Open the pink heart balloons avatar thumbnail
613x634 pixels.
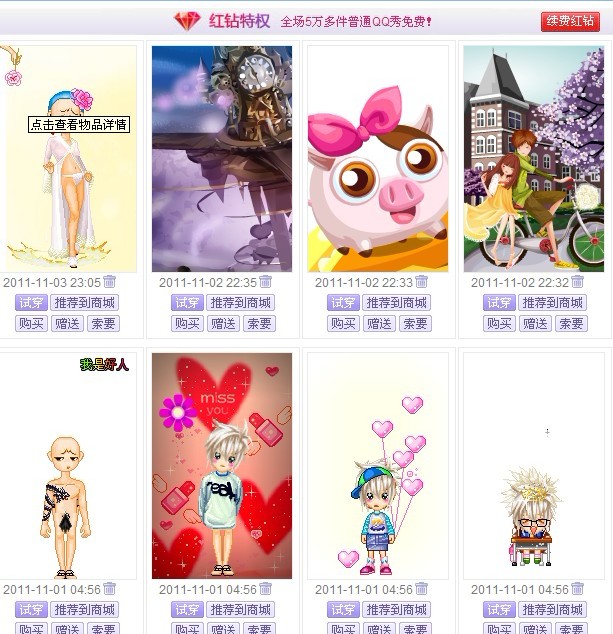pyautogui.click(x=378, y=465)
